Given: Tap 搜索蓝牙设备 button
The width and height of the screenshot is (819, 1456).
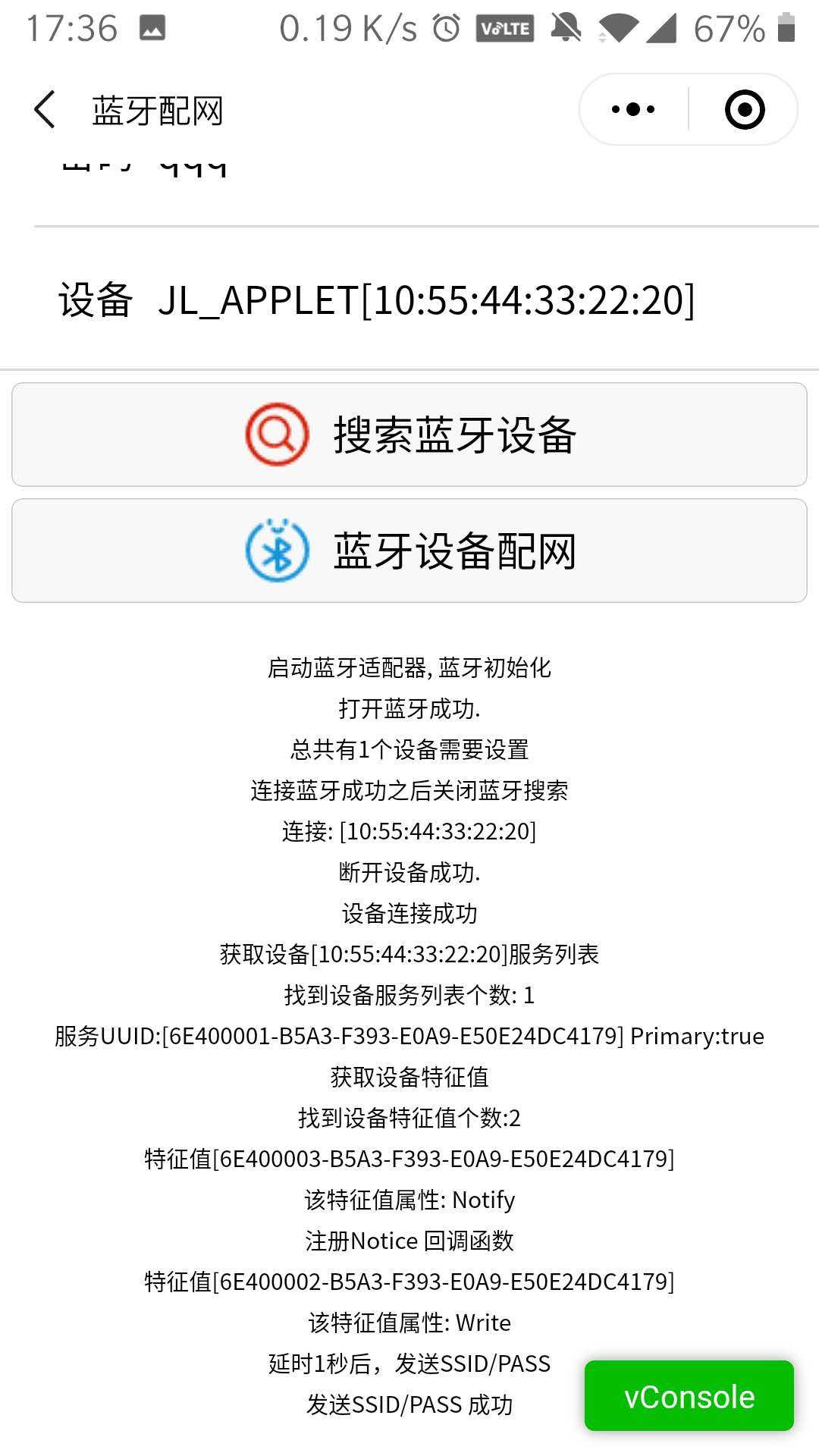Looking at the screenshot, I should (409, 435).
